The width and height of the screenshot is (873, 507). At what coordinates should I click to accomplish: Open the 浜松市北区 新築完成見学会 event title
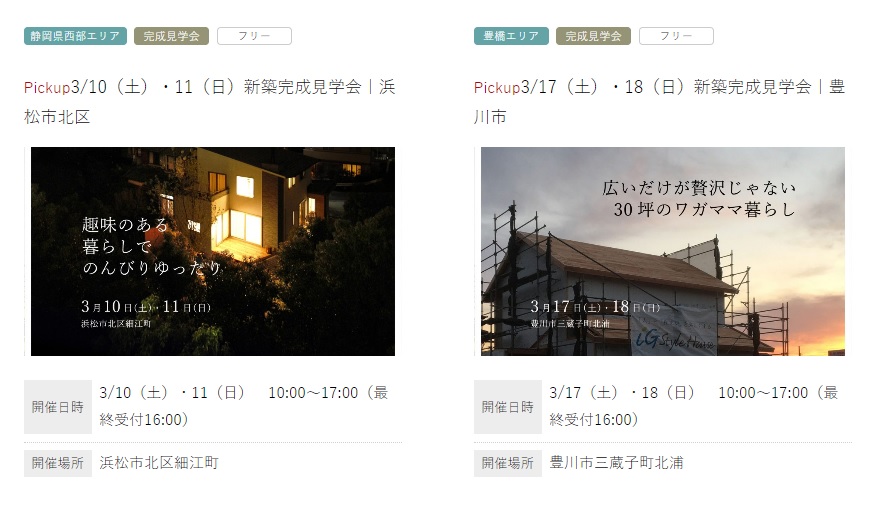click(x=209, y=87)
